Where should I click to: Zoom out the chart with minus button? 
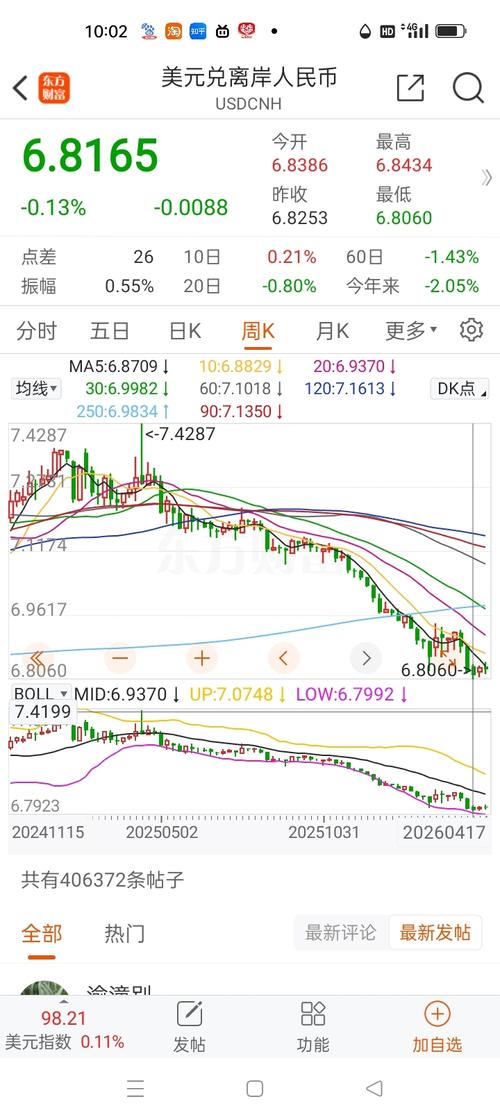[119, 657]
